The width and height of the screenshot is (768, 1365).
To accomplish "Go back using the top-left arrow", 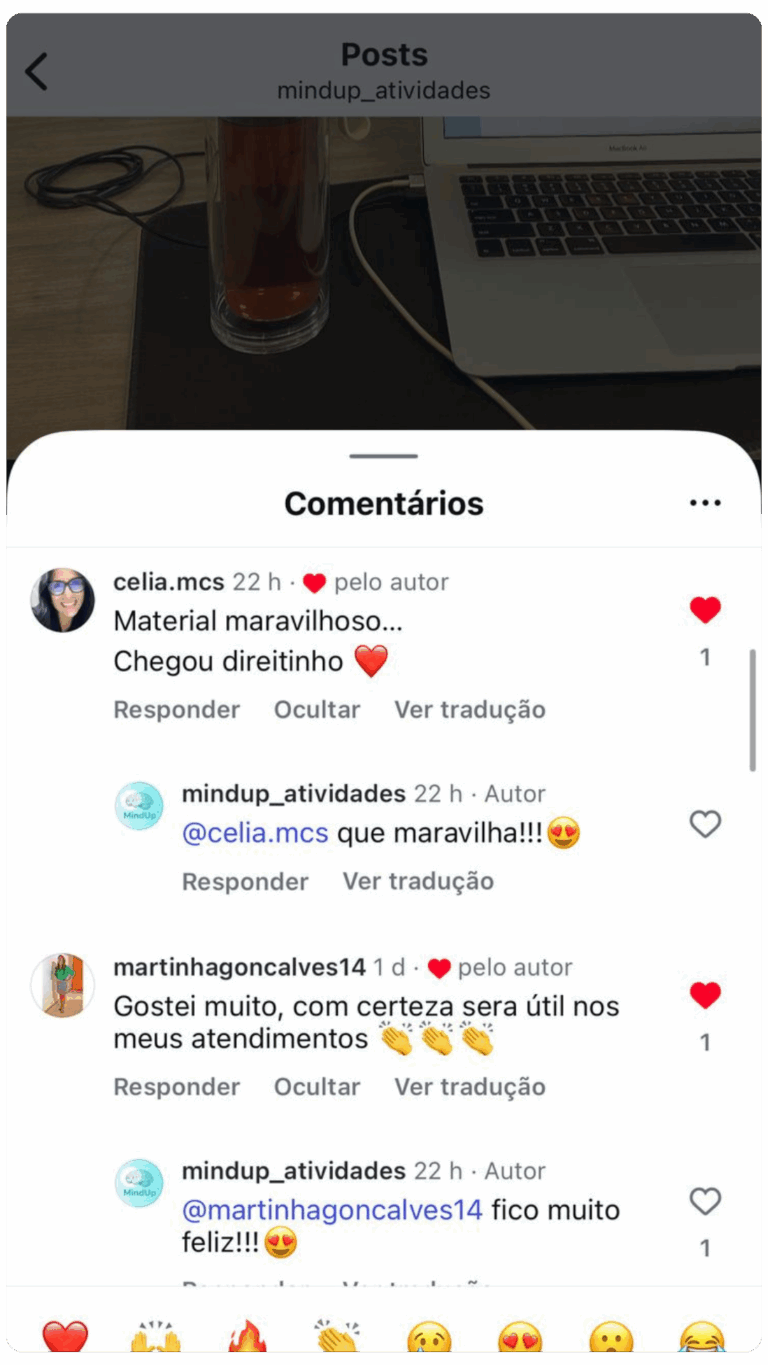I will 36,72.
